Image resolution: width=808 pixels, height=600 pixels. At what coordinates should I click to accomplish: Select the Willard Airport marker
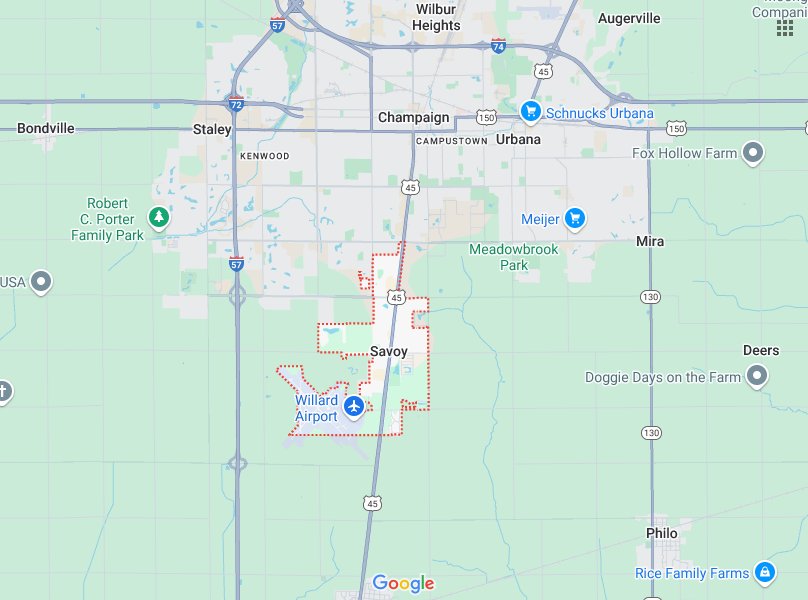click(353, 406)
